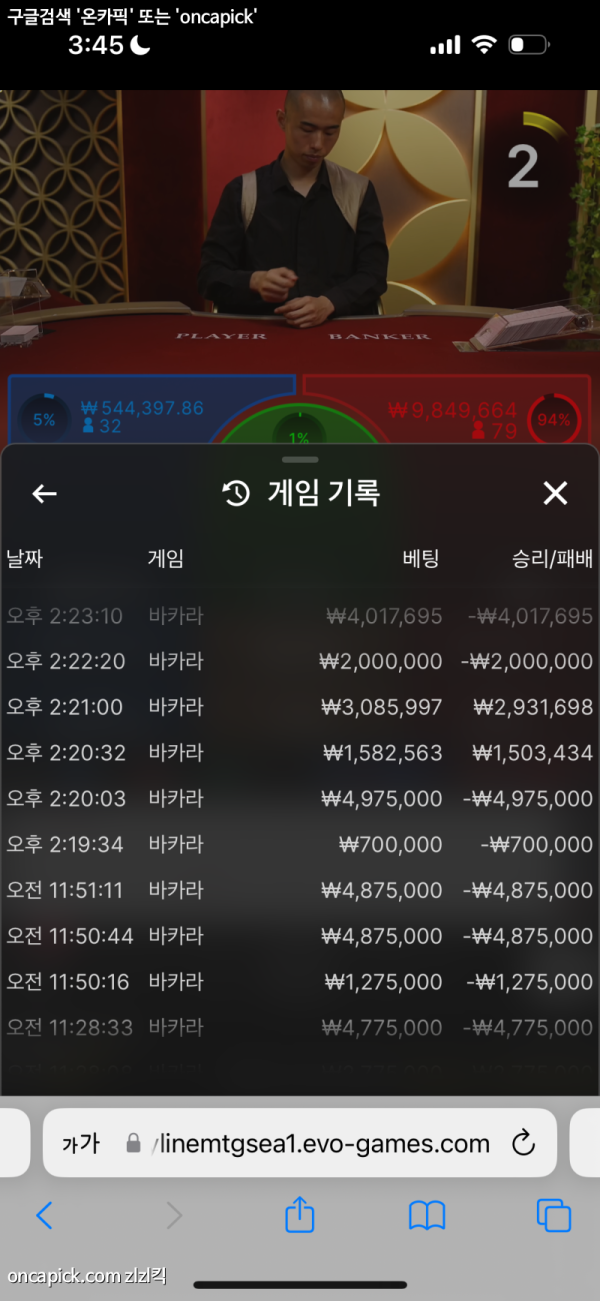Select the 오후 2:19:34 history row
Screen dimensions: 600x1301
point(300,845)
